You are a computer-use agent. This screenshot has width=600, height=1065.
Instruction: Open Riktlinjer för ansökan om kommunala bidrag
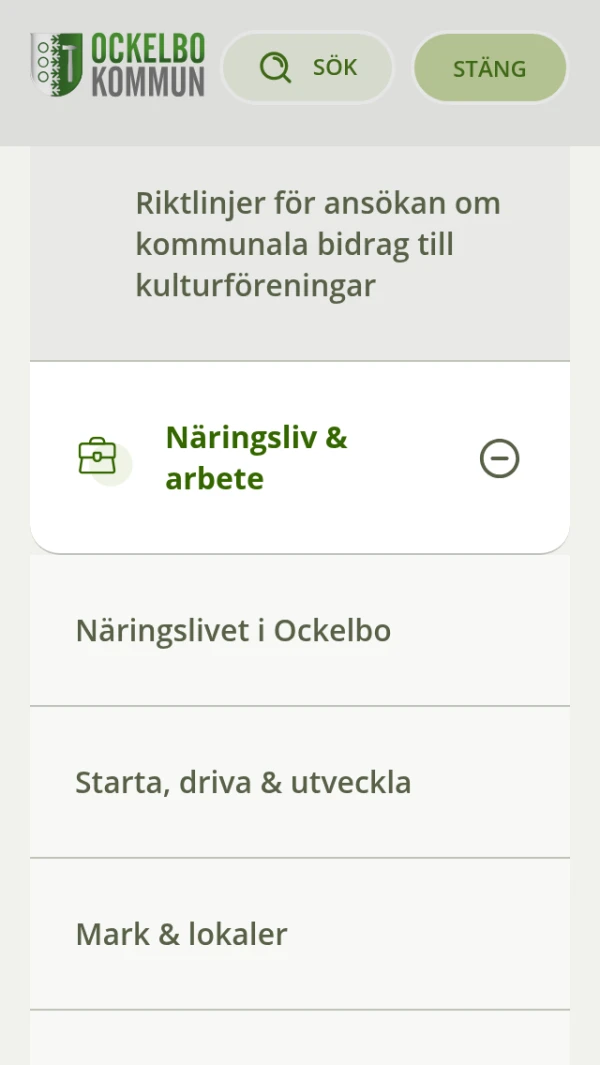click(317, 245)
